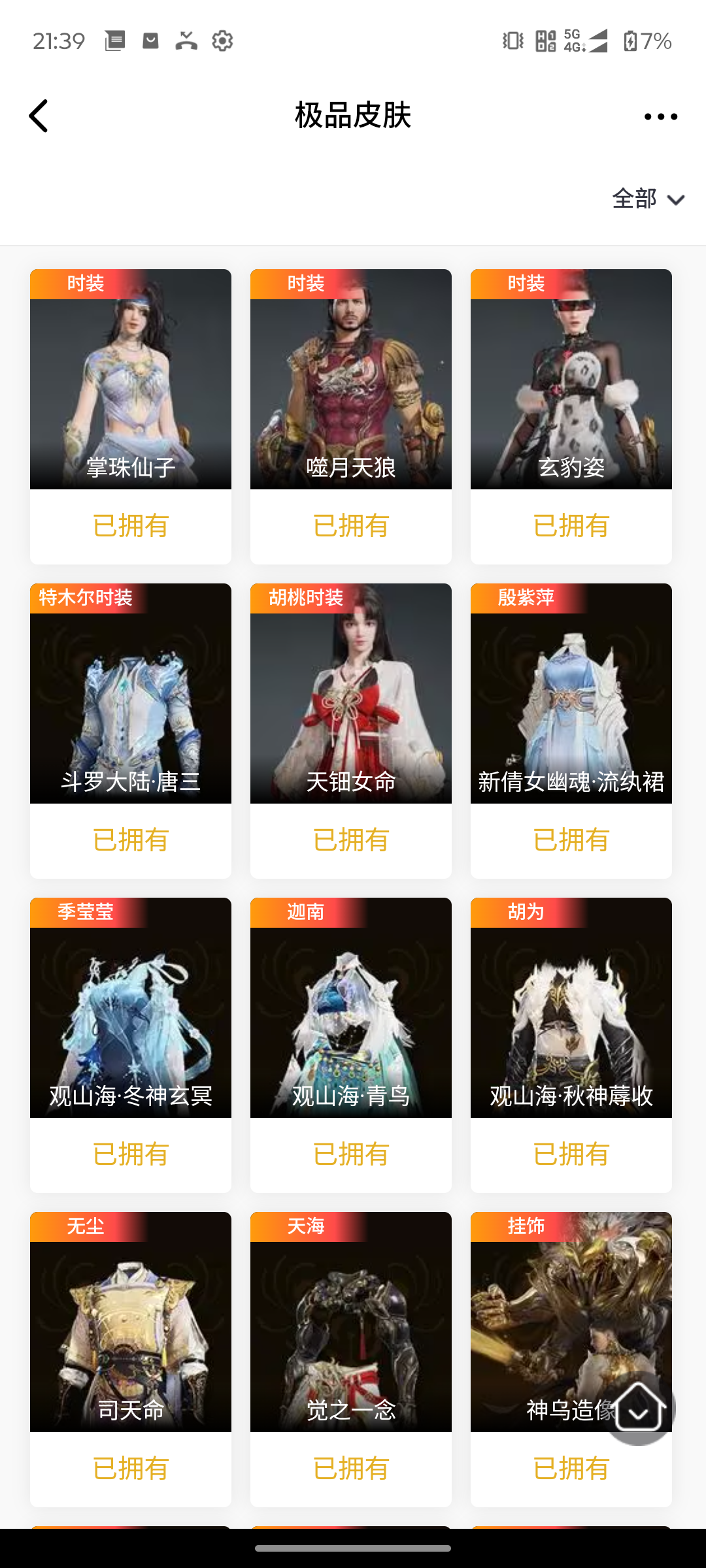
Task: Select the 斗罗大陆·唐三 outfit thumbnail
Action: pos(130,693)
